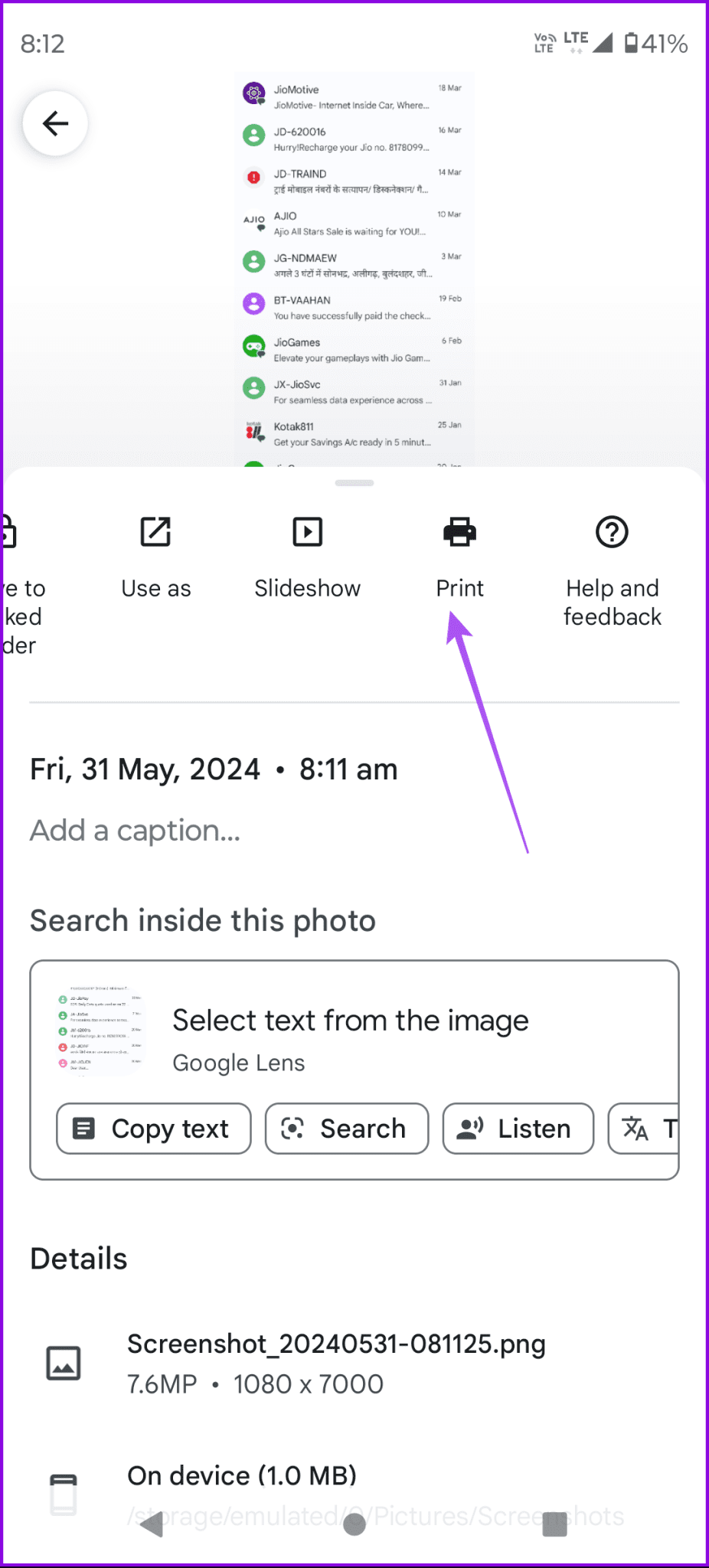Open the Print option for this photo
The image size is (709, 1568).
click(459, 532)
